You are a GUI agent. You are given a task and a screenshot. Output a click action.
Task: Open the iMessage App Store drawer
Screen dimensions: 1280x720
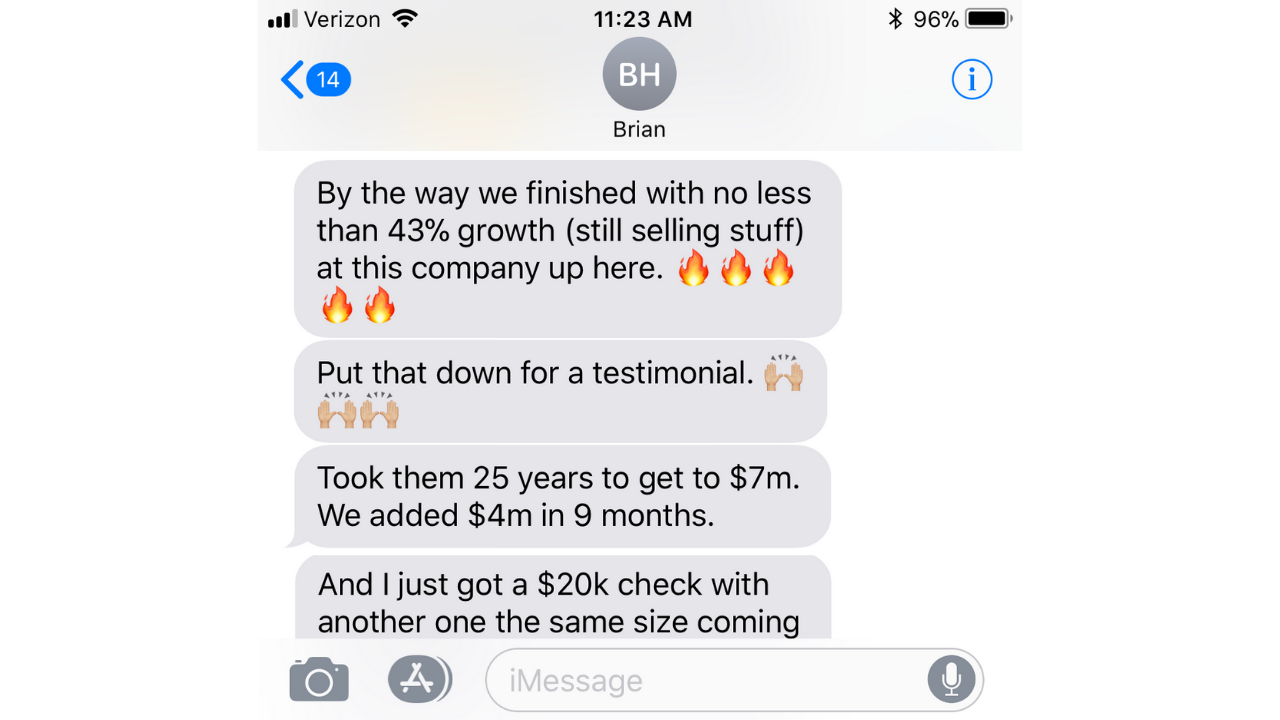[x=417, y=681]
